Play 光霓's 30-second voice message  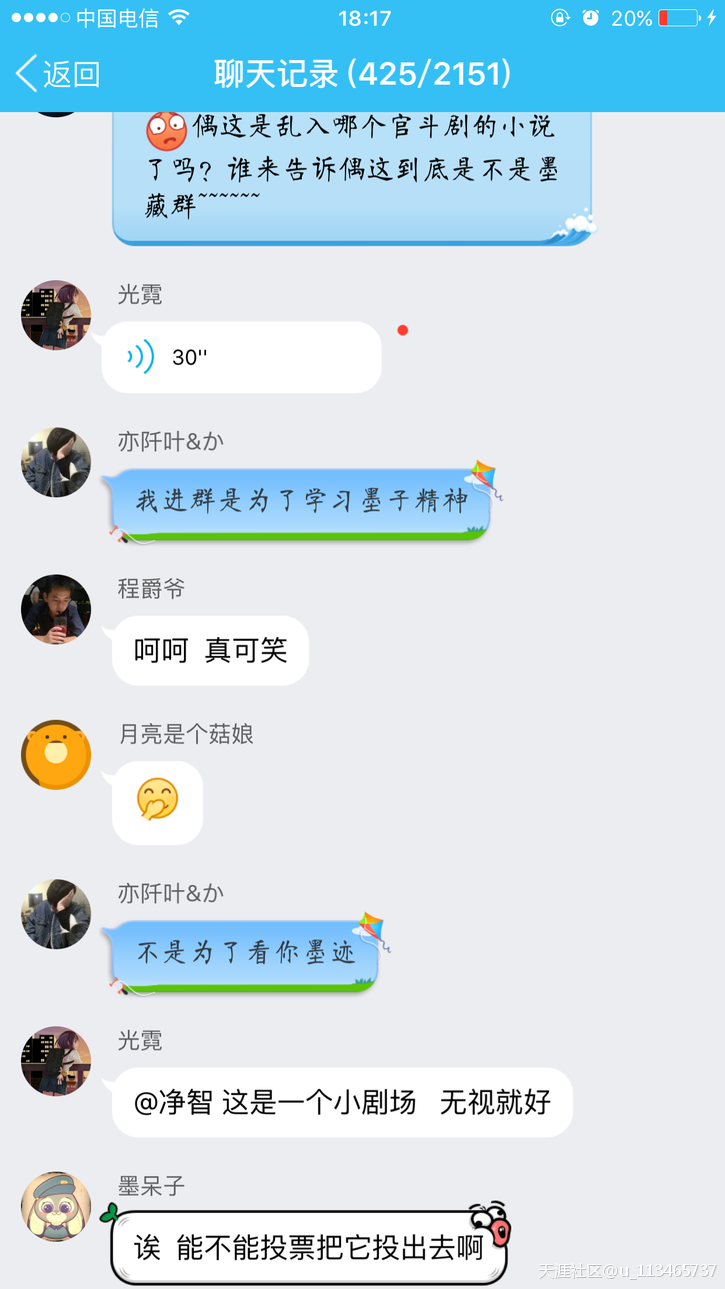pos(241,357)
